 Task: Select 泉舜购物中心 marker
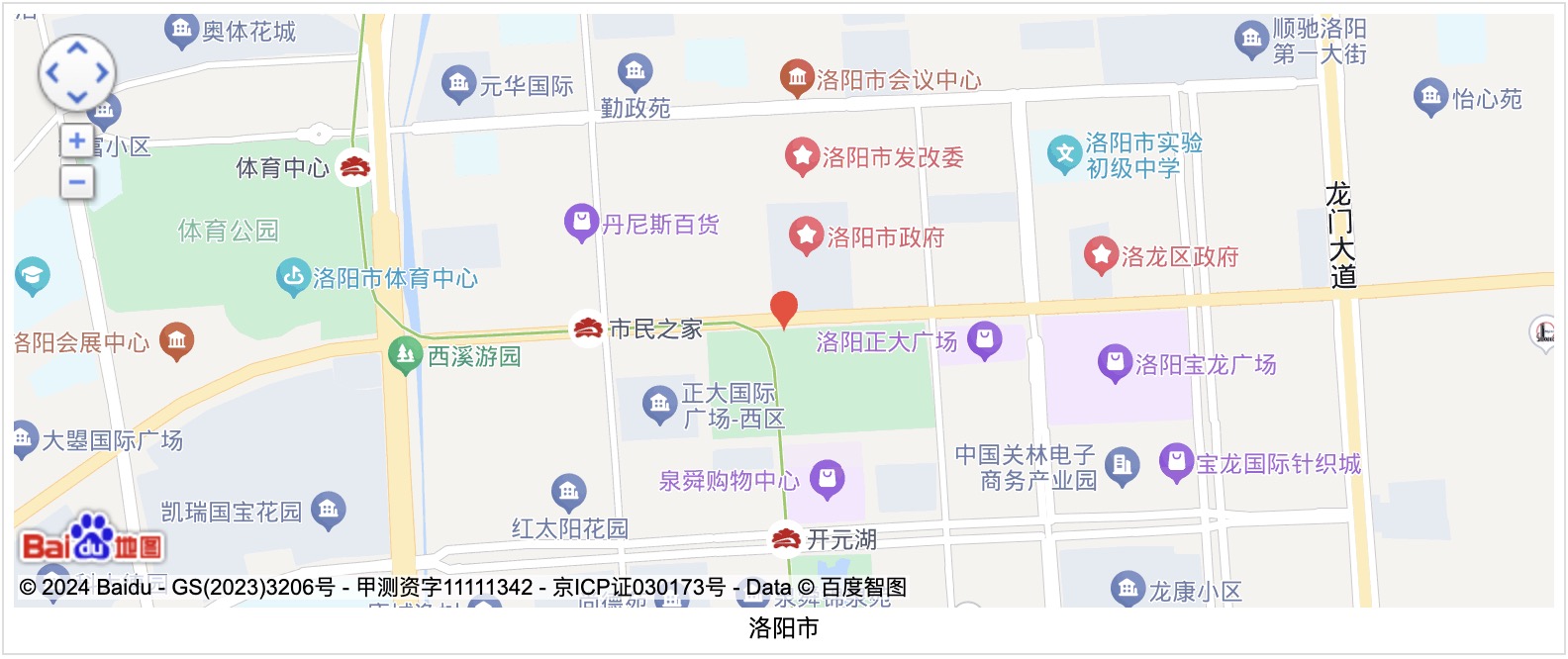coord(827,479)
